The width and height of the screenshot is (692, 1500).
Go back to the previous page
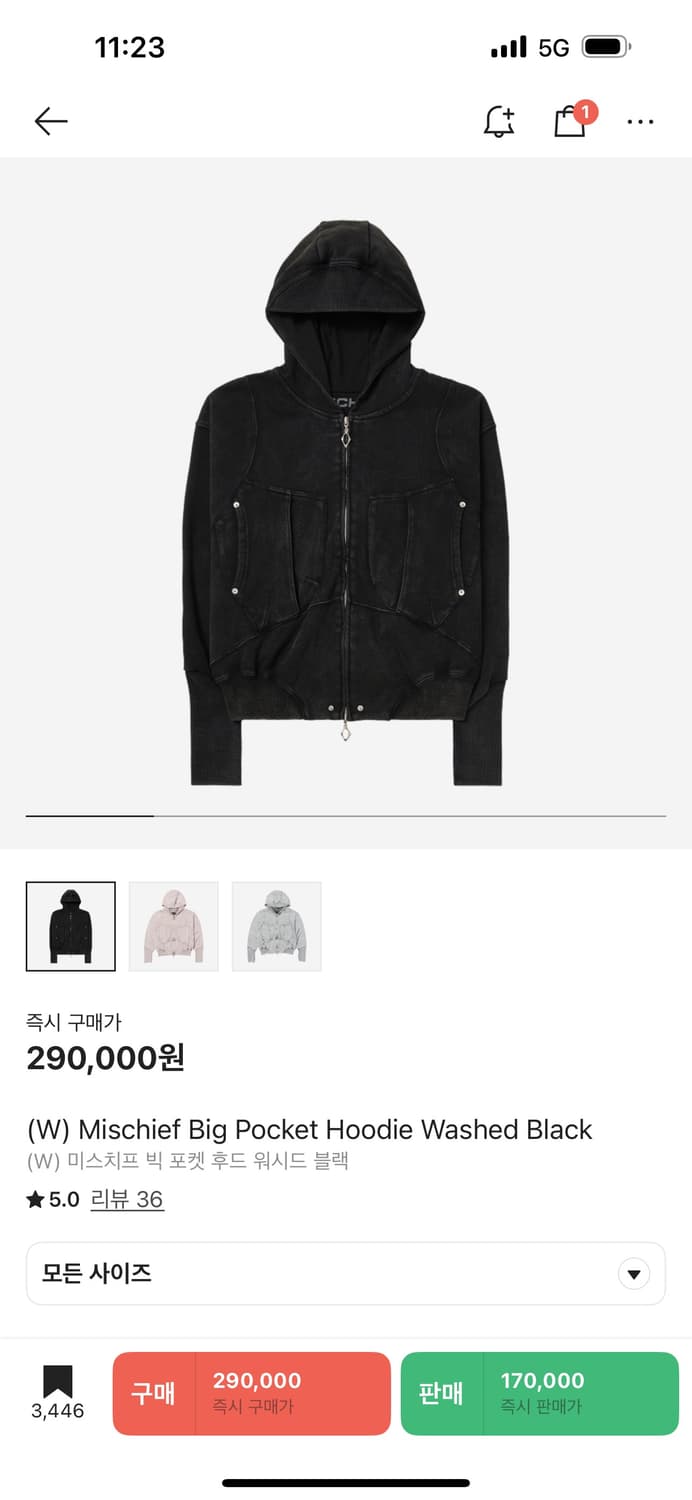pos(50,122)
